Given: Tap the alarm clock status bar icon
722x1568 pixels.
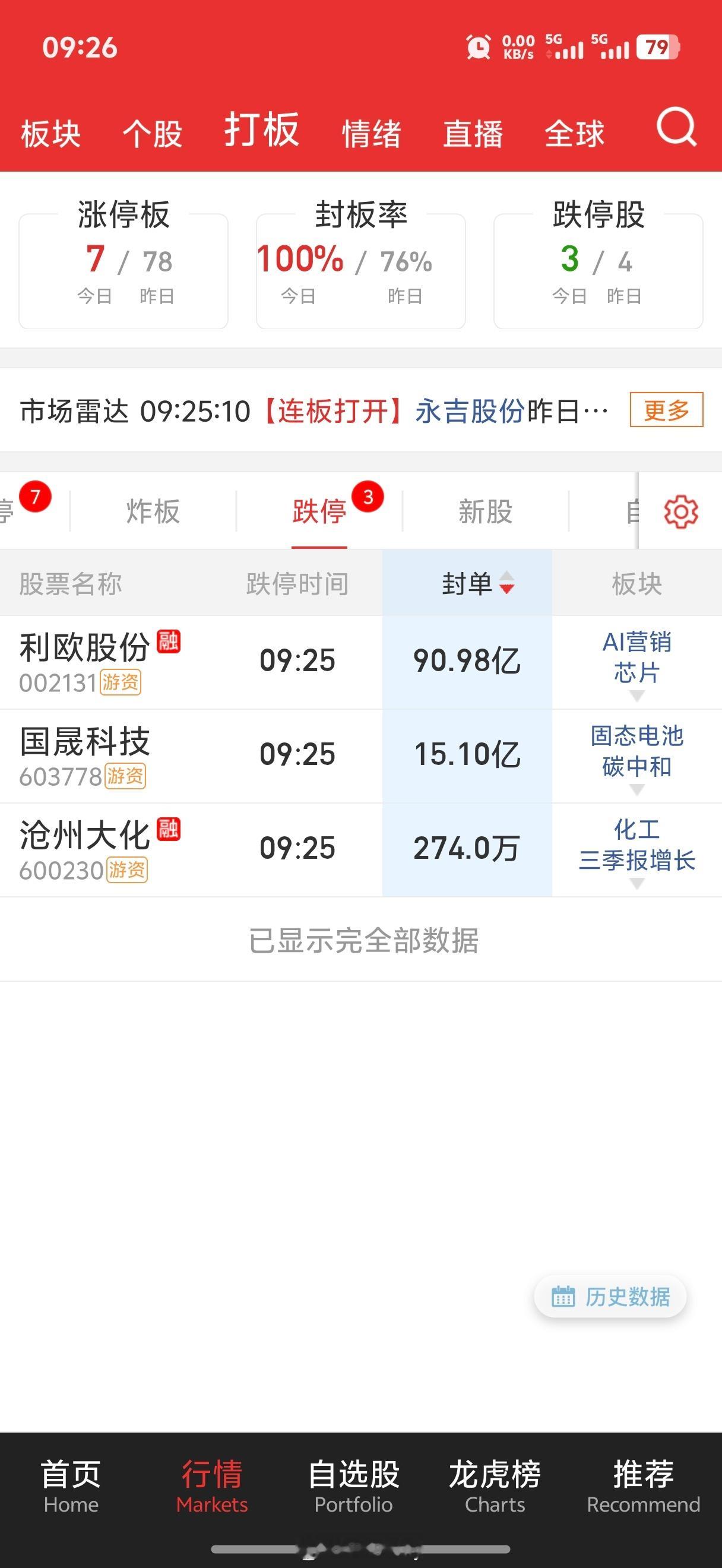Looking at the screenshot, I should tap(478, 47).
